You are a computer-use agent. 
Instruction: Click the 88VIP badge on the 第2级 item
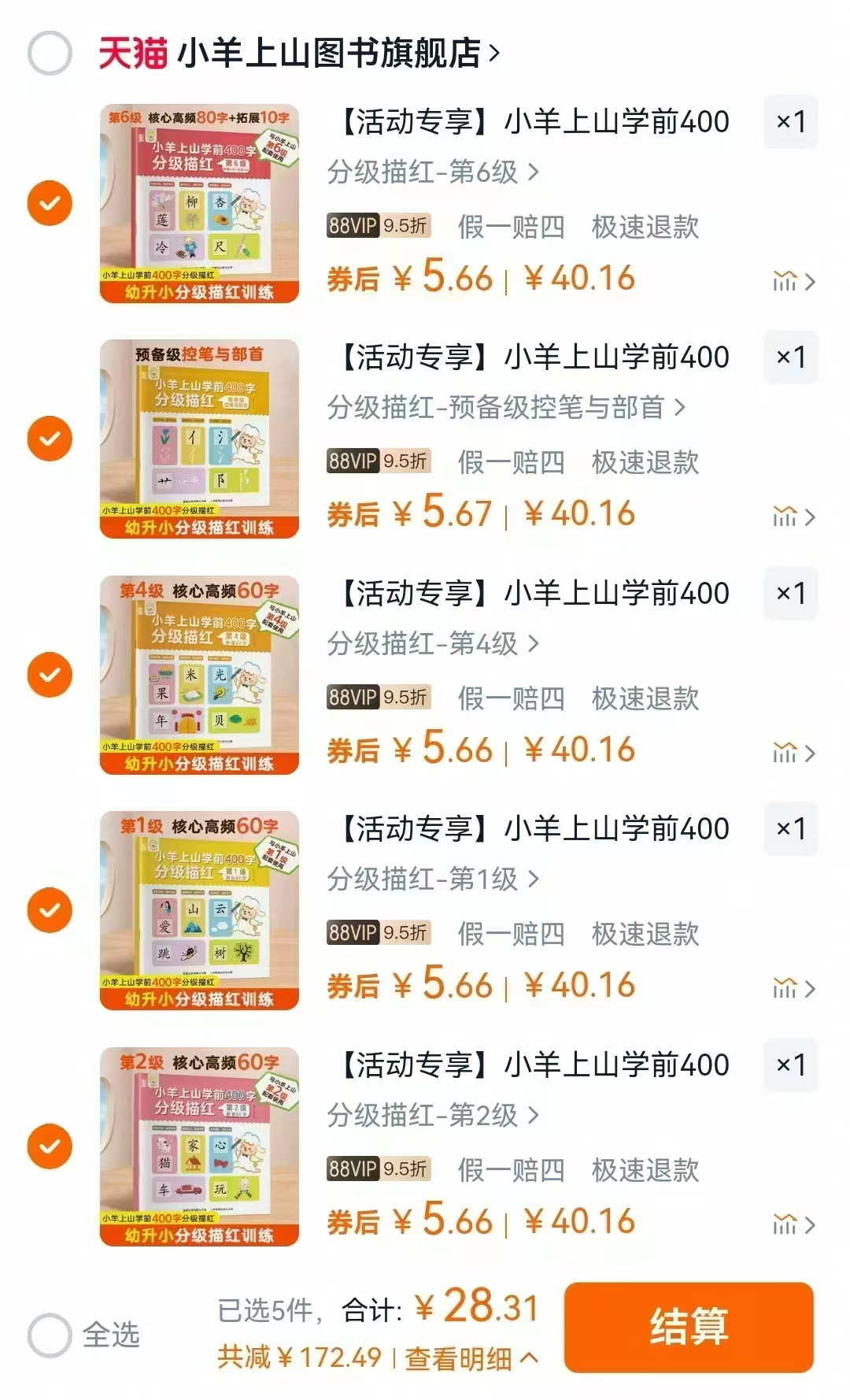pos(354,1170)
